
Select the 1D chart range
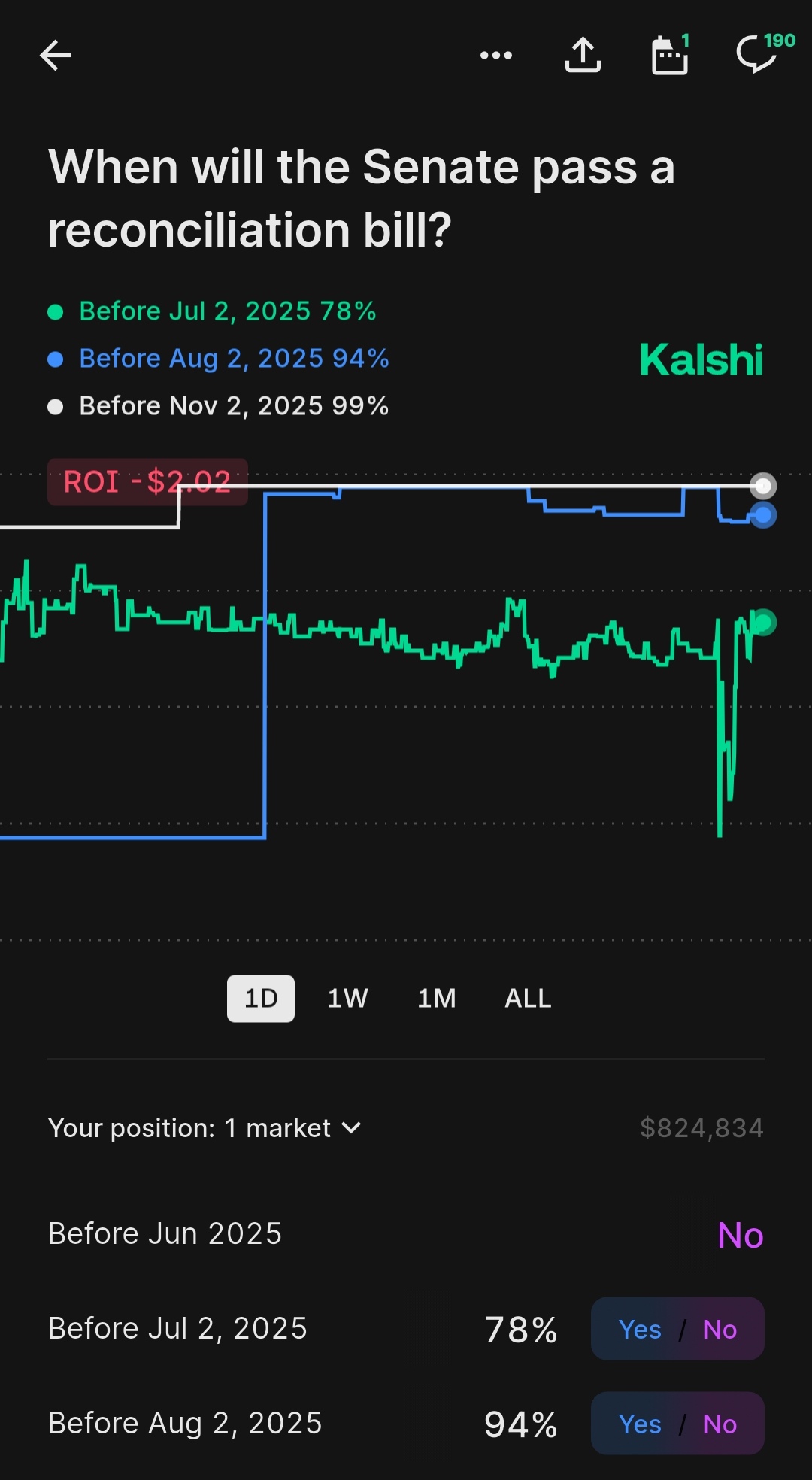(x=261, y=999)
